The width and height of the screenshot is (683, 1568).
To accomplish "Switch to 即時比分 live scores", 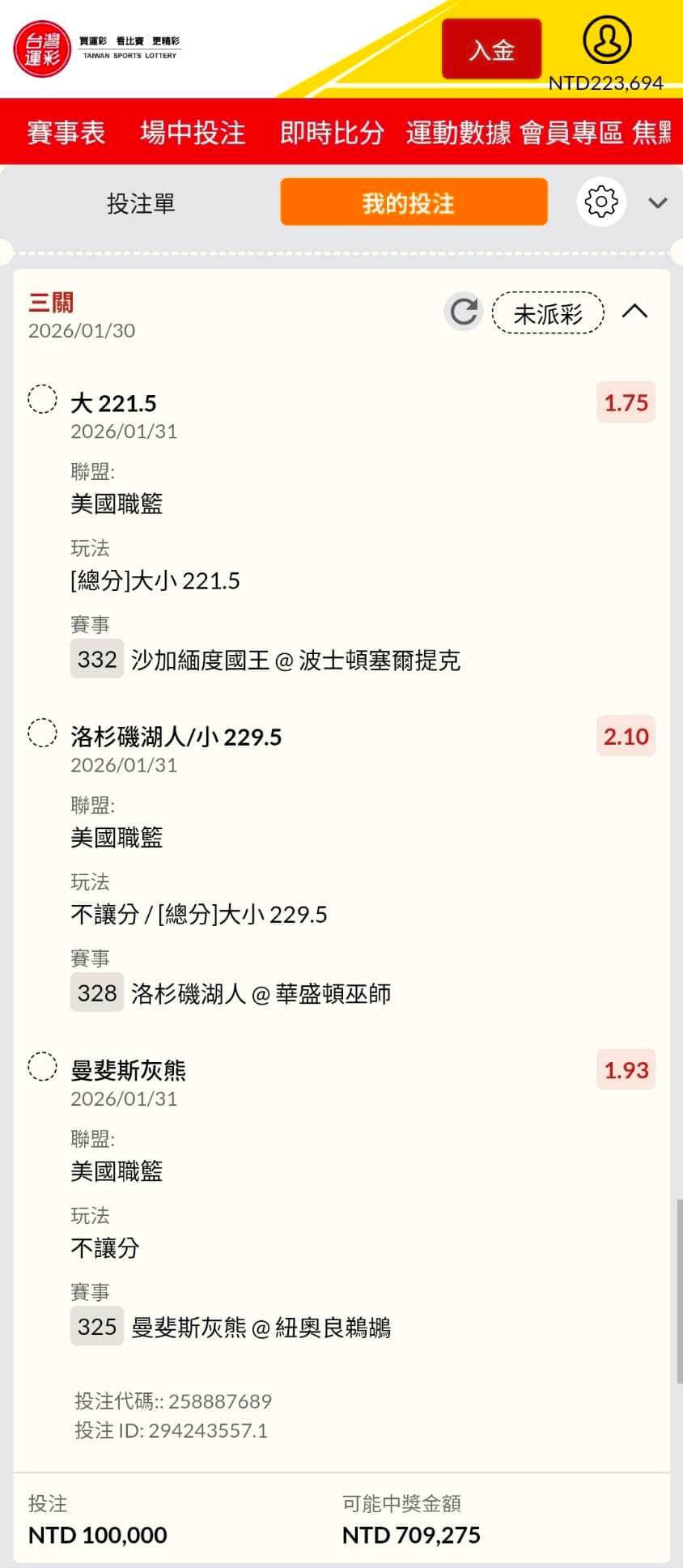I will [332, 132].
